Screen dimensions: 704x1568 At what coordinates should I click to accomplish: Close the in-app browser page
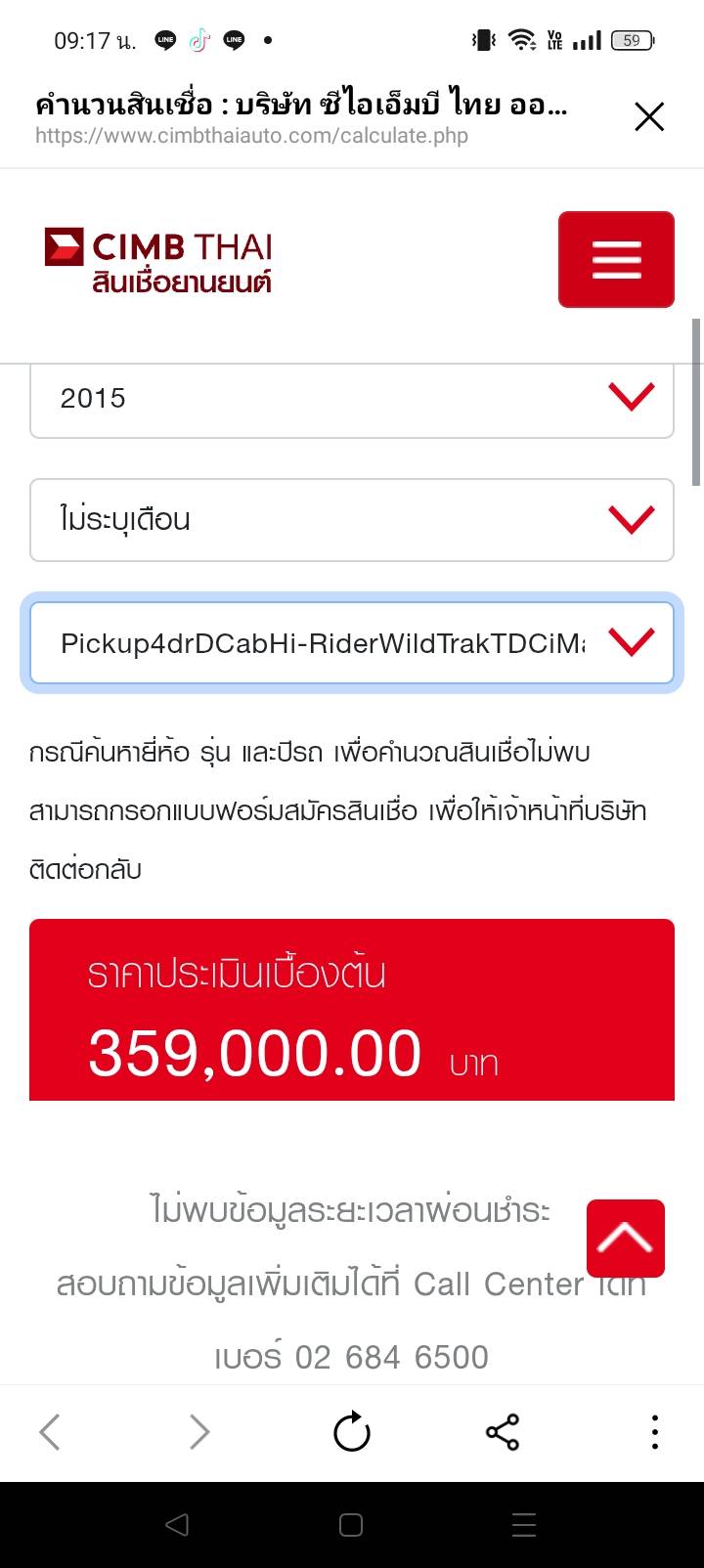click(x=649, y=117)
